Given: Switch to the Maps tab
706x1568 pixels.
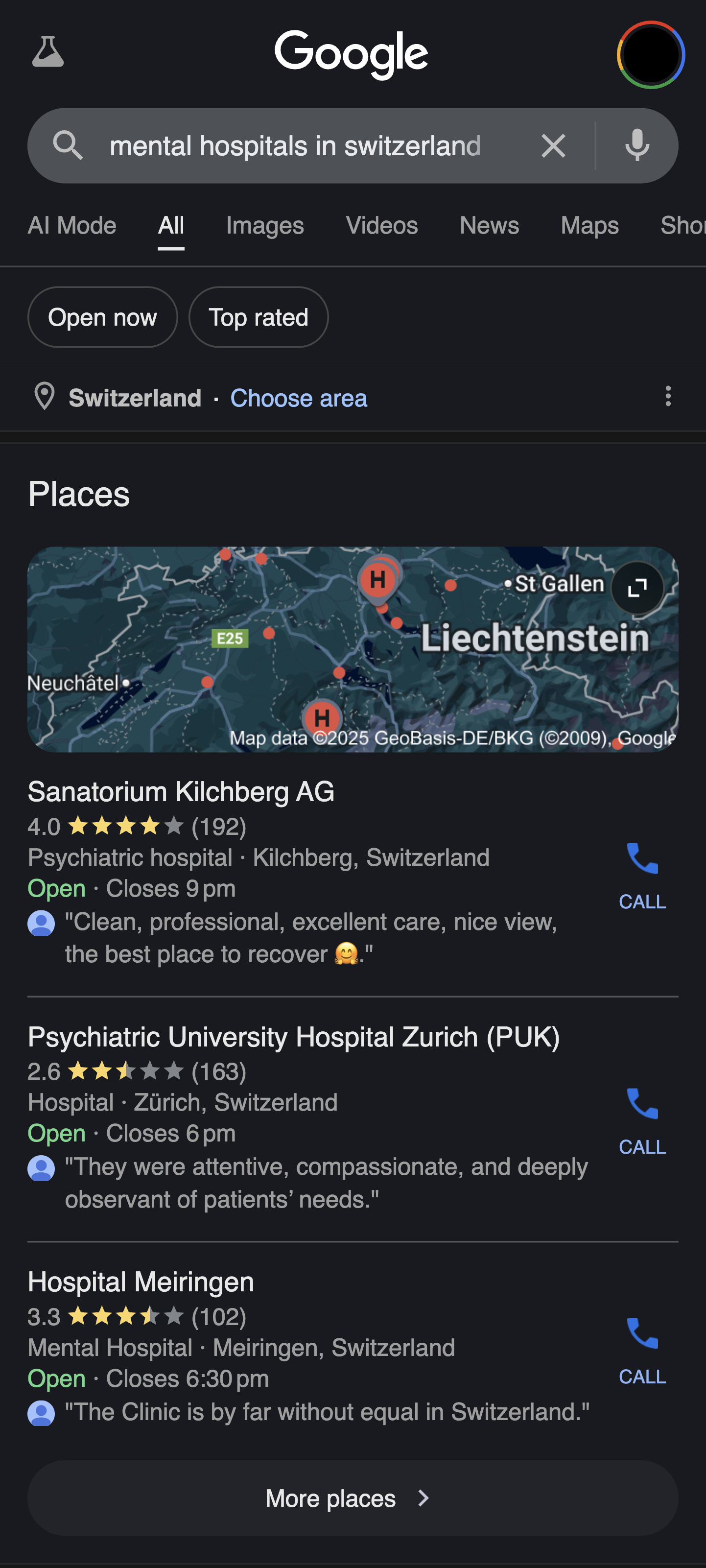Looking at the screenshot, I should tap(589, 226).
